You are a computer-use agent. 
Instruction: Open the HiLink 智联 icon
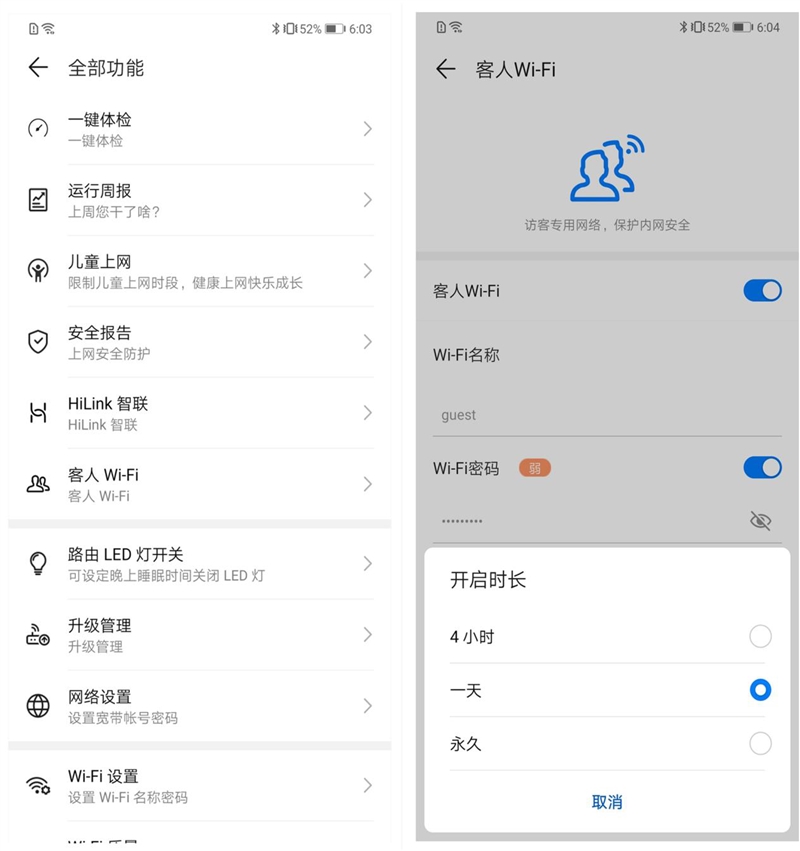37,413
